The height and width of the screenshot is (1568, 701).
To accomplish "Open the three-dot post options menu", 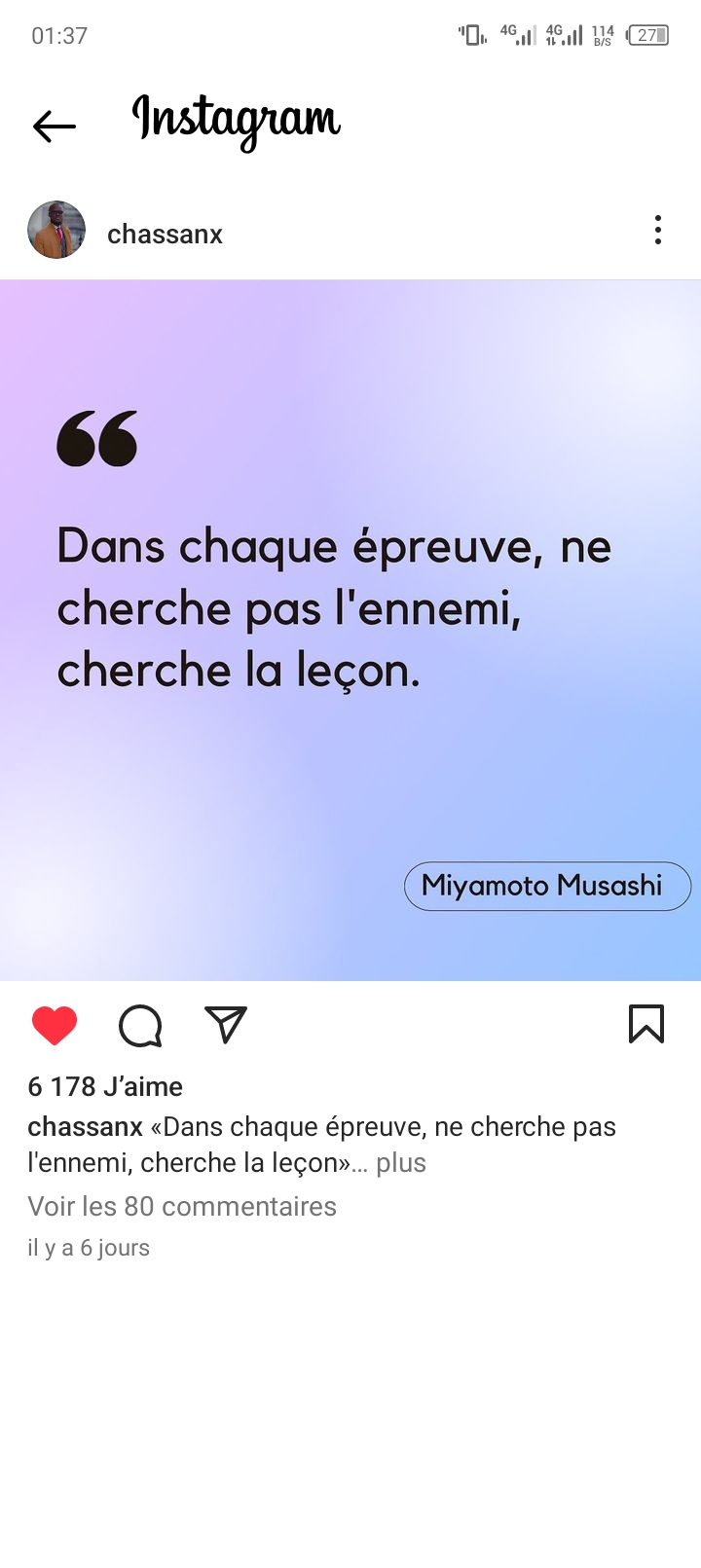I will (658, 231).
